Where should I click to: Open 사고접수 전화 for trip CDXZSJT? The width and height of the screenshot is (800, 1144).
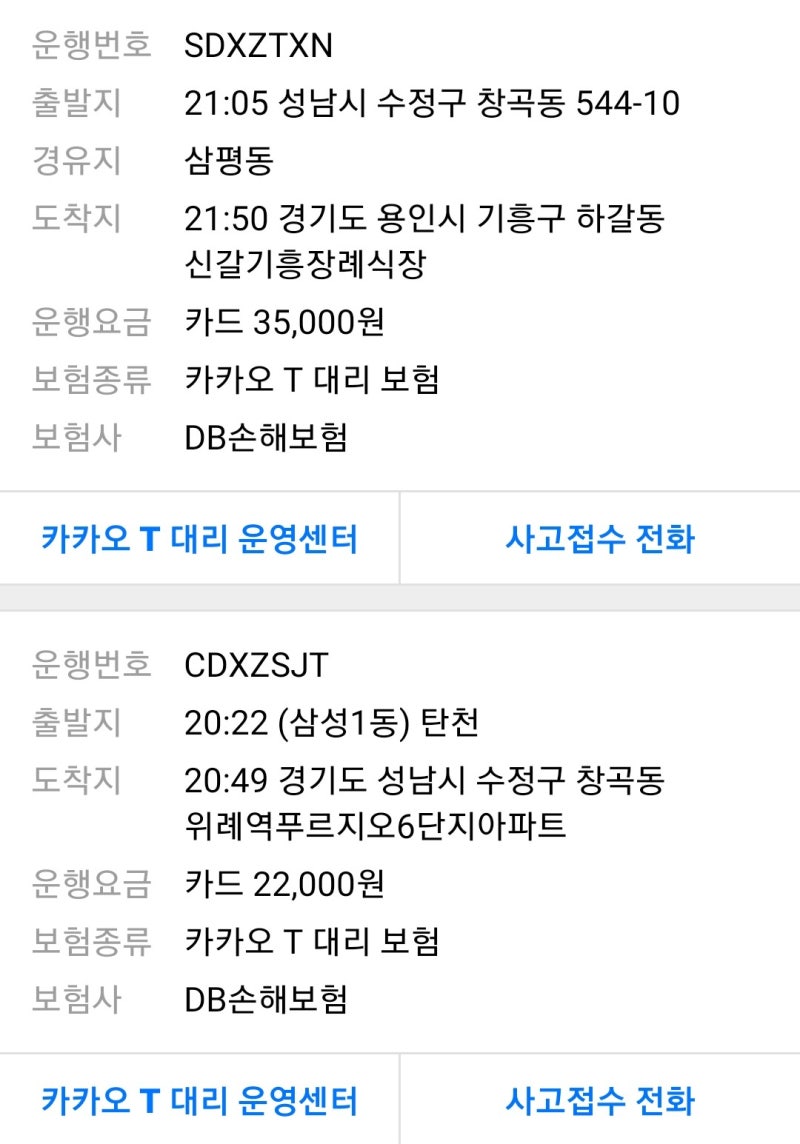pyautogui.click(x=600, y=1099)
